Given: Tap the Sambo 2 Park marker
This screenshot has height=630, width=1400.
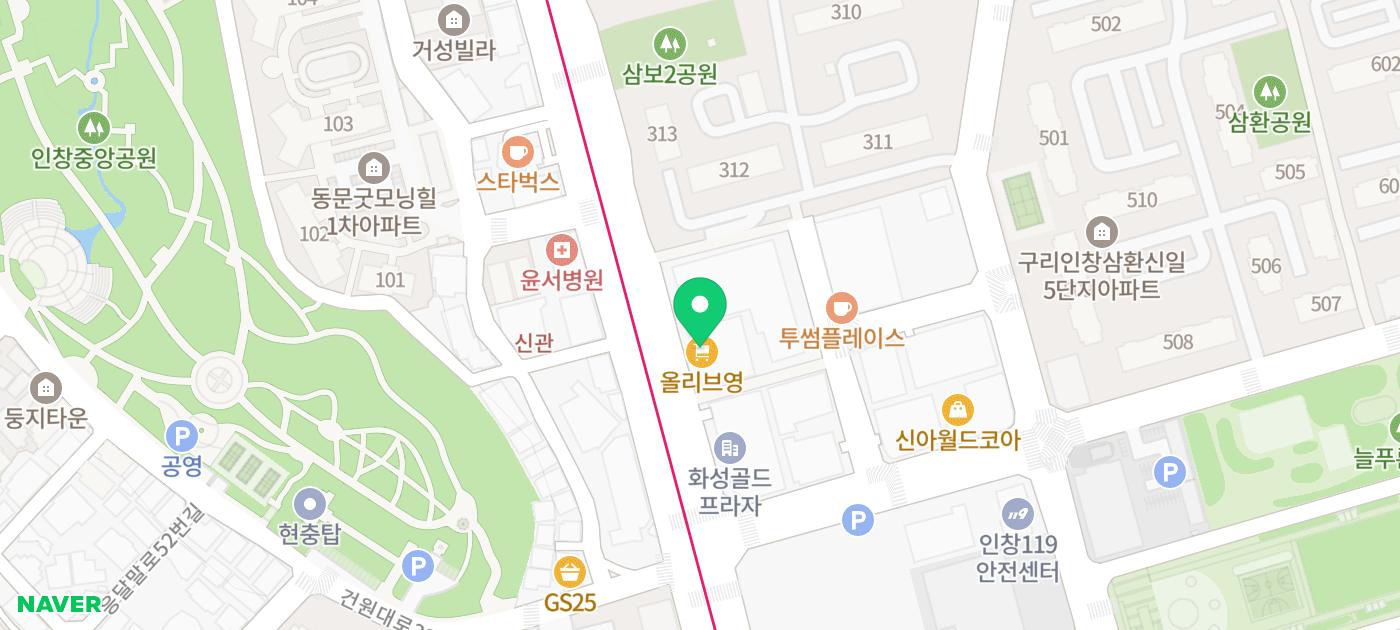Looking at the screenshot, I should tap(669, 44).
